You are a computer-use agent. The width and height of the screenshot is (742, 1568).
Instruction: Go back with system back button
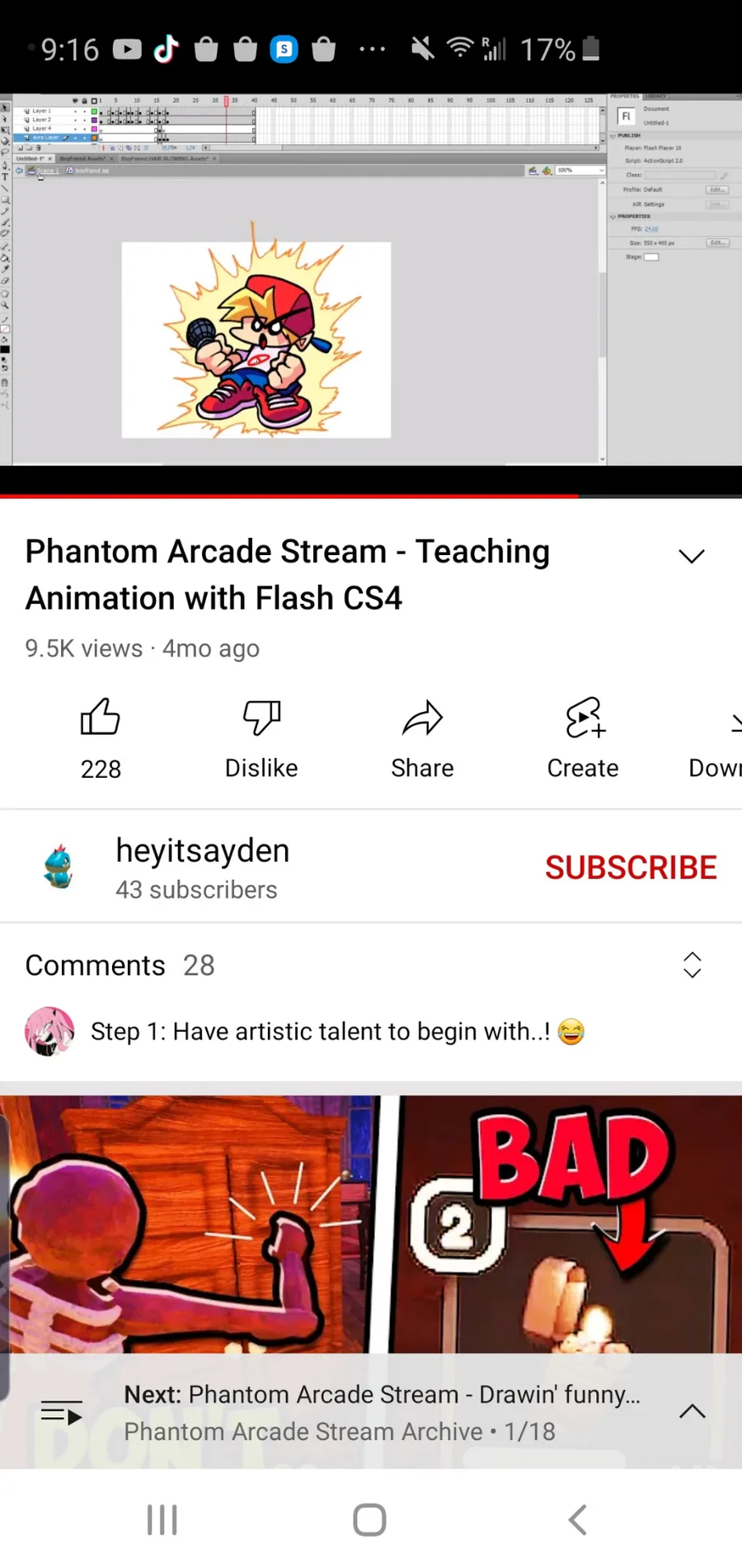(577, 1519)
